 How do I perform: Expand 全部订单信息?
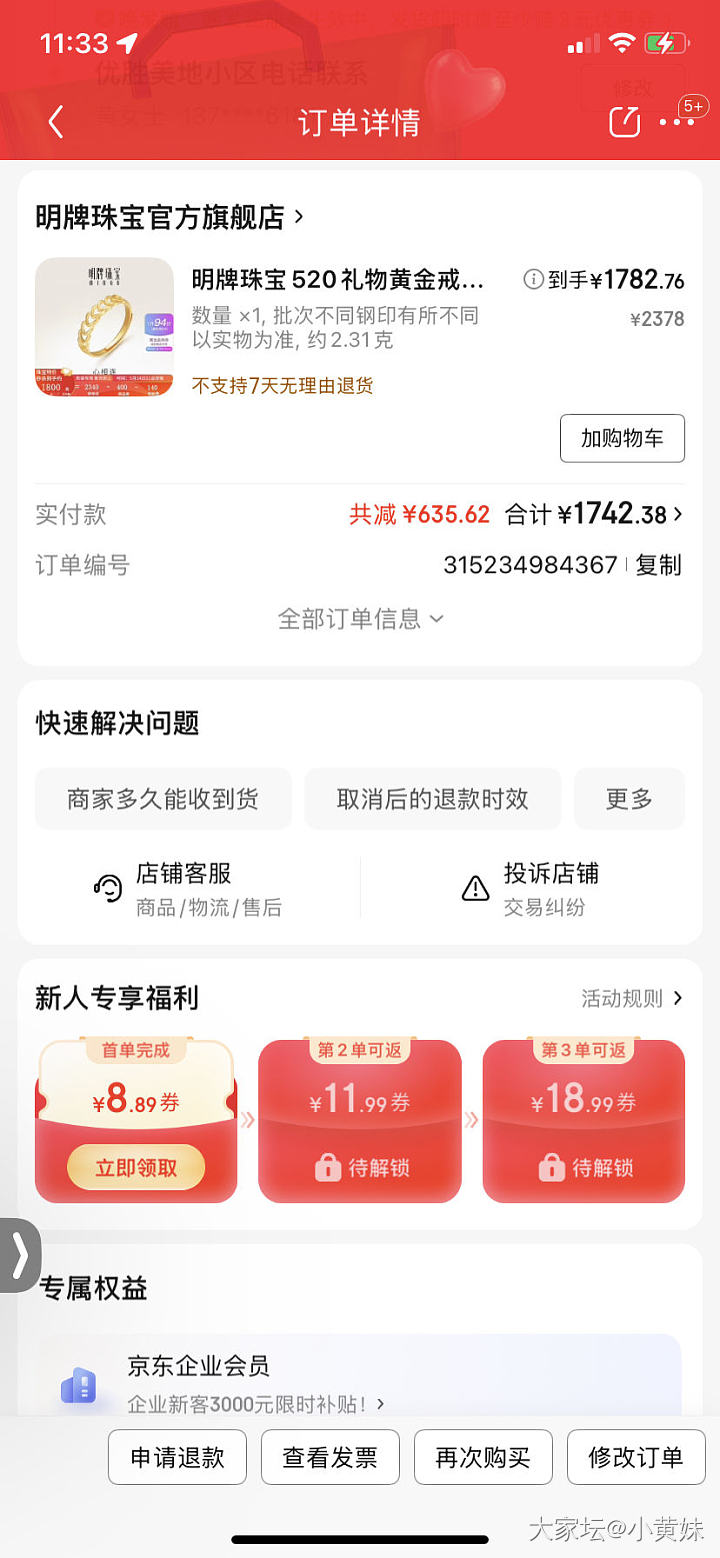[360, 619]
